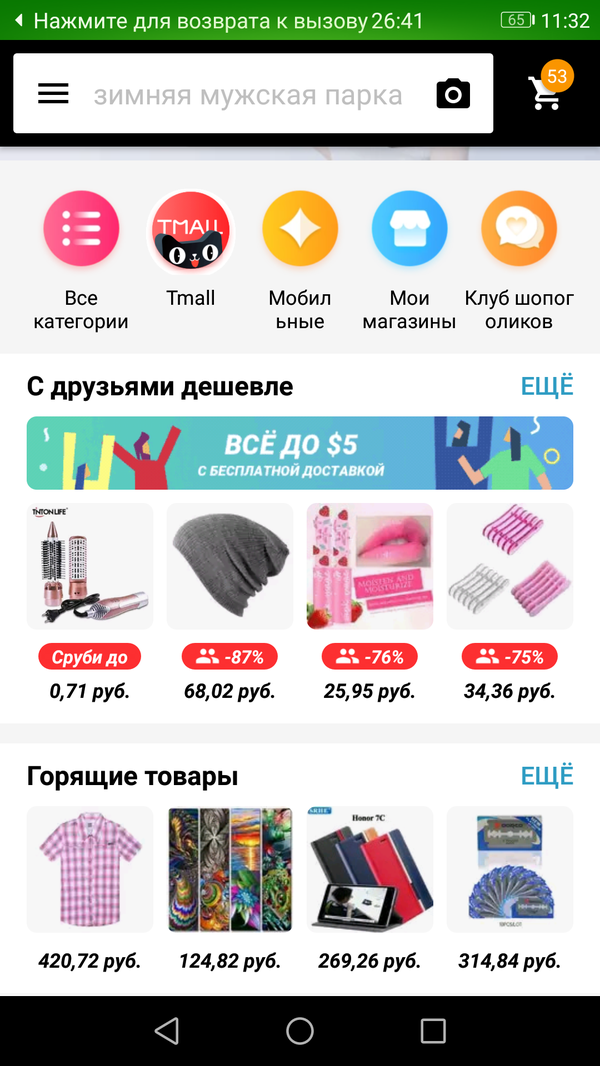View the Honor 7C case for 269,26 руб.
The height and width of the screenshot is (1066, 600).
point(370,870)
